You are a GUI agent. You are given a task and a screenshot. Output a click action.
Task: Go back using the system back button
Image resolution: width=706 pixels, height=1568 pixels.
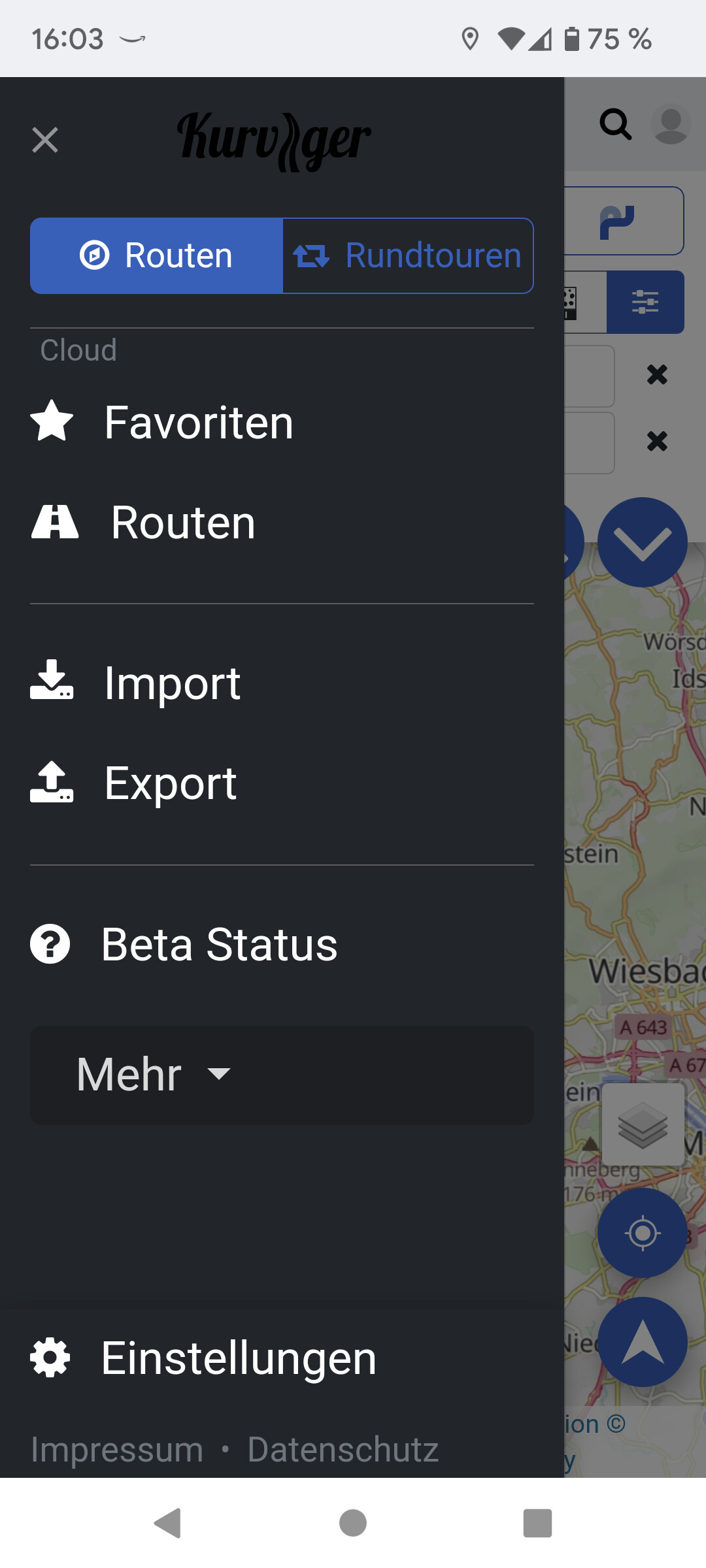(168, 1523)
